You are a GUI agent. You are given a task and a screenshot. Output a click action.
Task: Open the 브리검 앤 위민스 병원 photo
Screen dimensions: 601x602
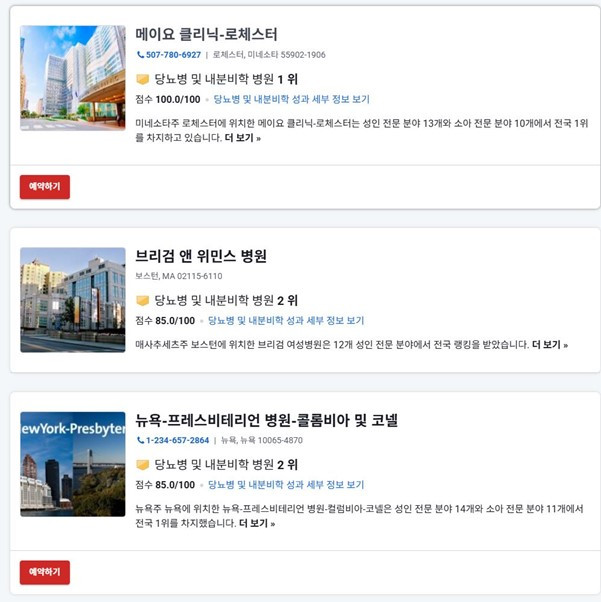coord(73,300)
